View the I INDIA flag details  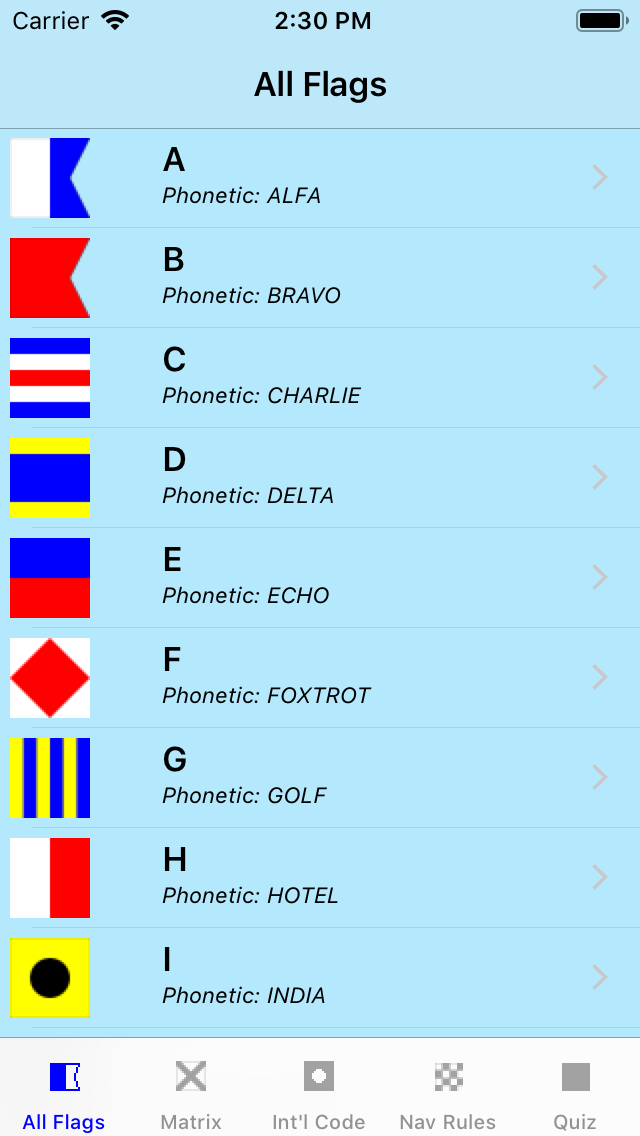[x=320, y=978]
